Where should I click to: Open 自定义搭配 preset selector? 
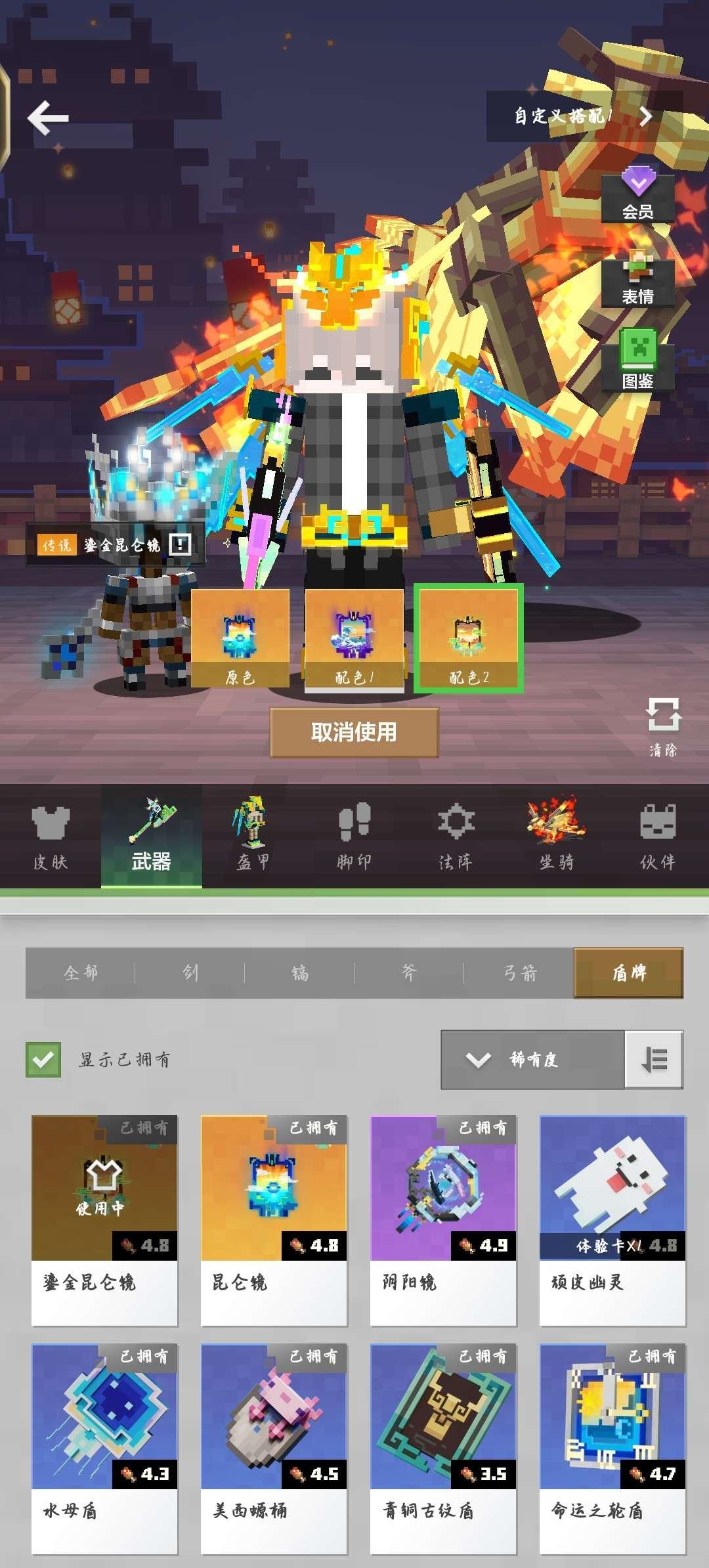click(x=583, y=117)
